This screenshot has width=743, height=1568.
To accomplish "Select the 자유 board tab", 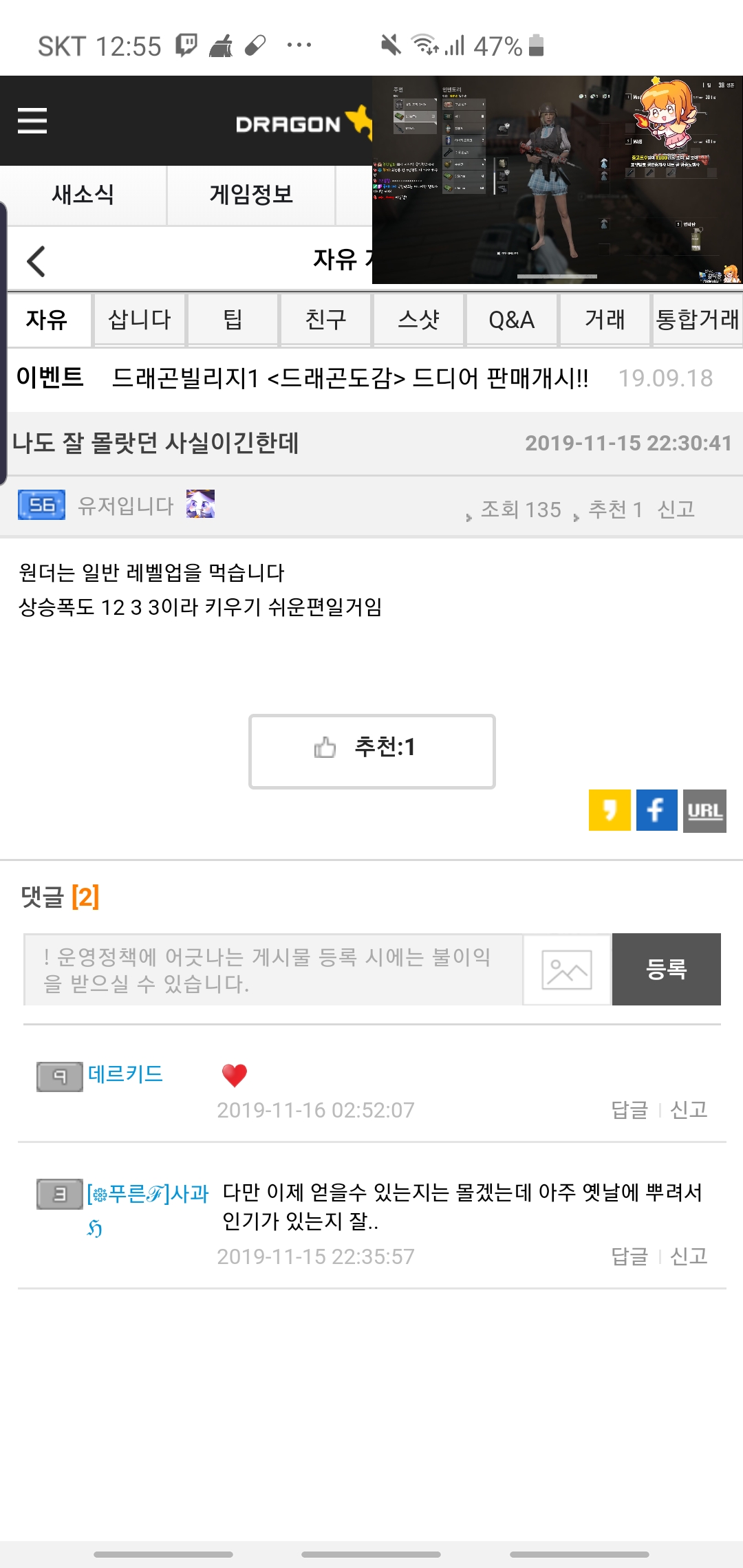I will click(47, 320).
